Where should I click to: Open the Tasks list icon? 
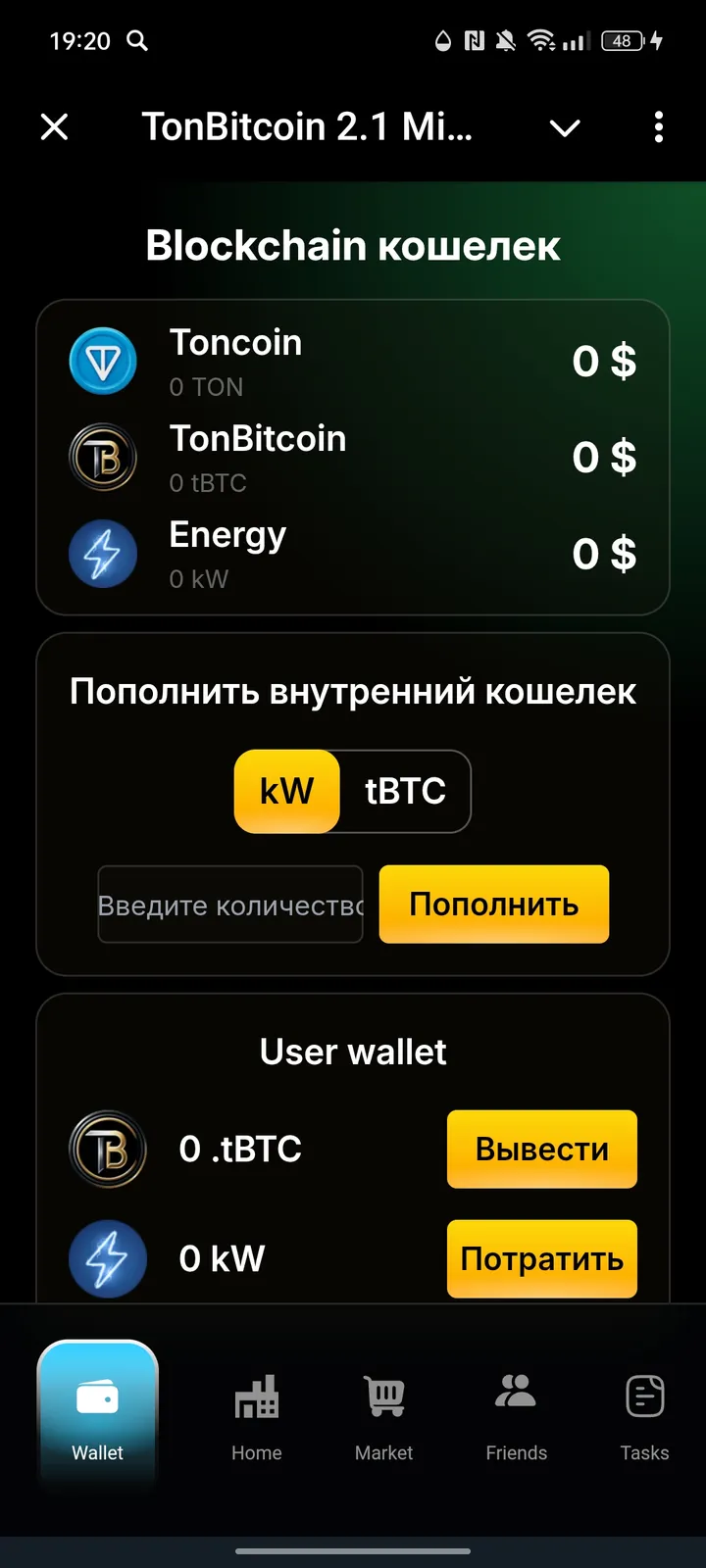tap(643, 1392)
